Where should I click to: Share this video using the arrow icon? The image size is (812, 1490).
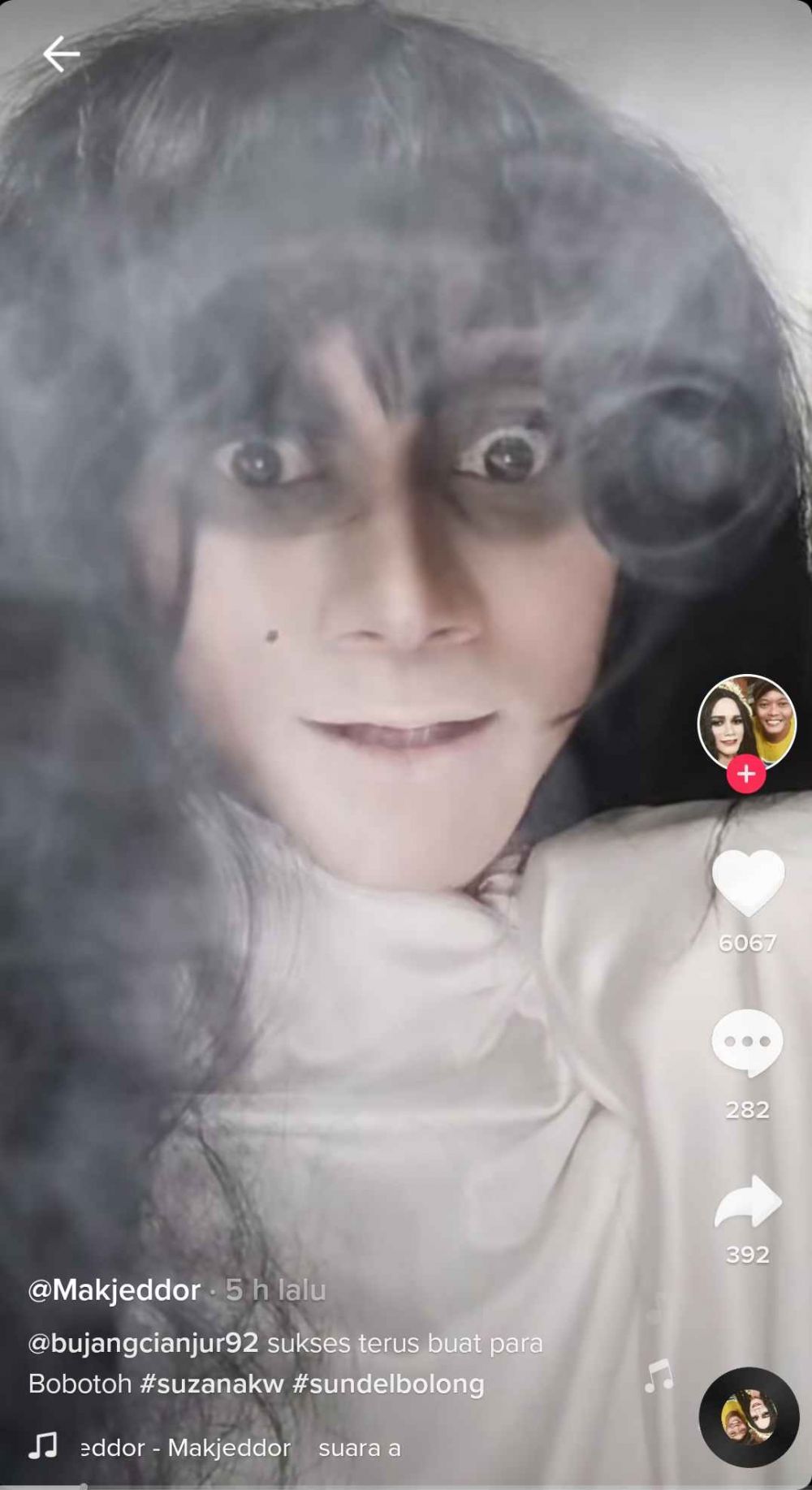747,1203
